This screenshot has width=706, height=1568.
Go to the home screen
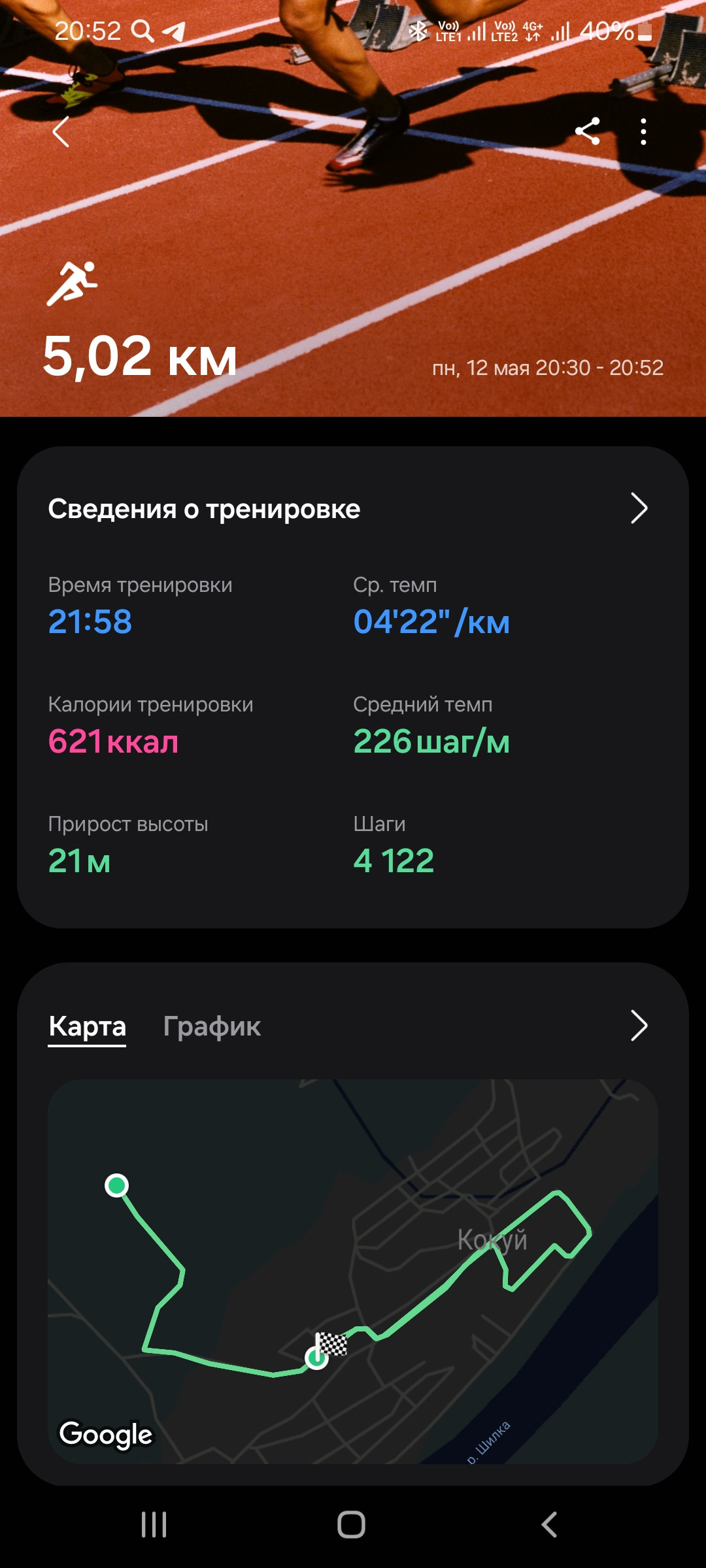pyautogui.click(x=352, y=1525)
